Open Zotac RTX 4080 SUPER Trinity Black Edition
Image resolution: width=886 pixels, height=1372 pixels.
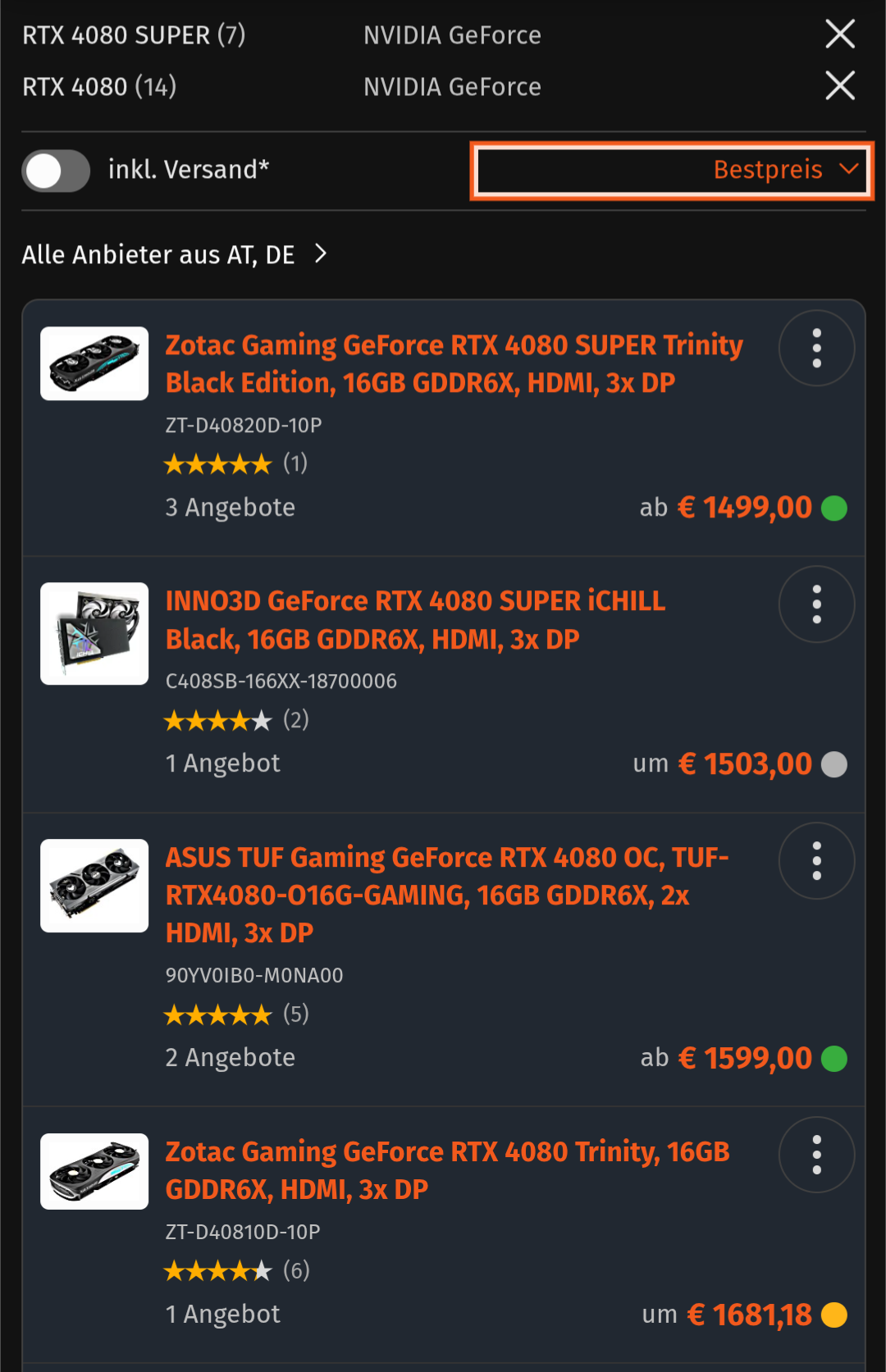click(x=453, y=363)
